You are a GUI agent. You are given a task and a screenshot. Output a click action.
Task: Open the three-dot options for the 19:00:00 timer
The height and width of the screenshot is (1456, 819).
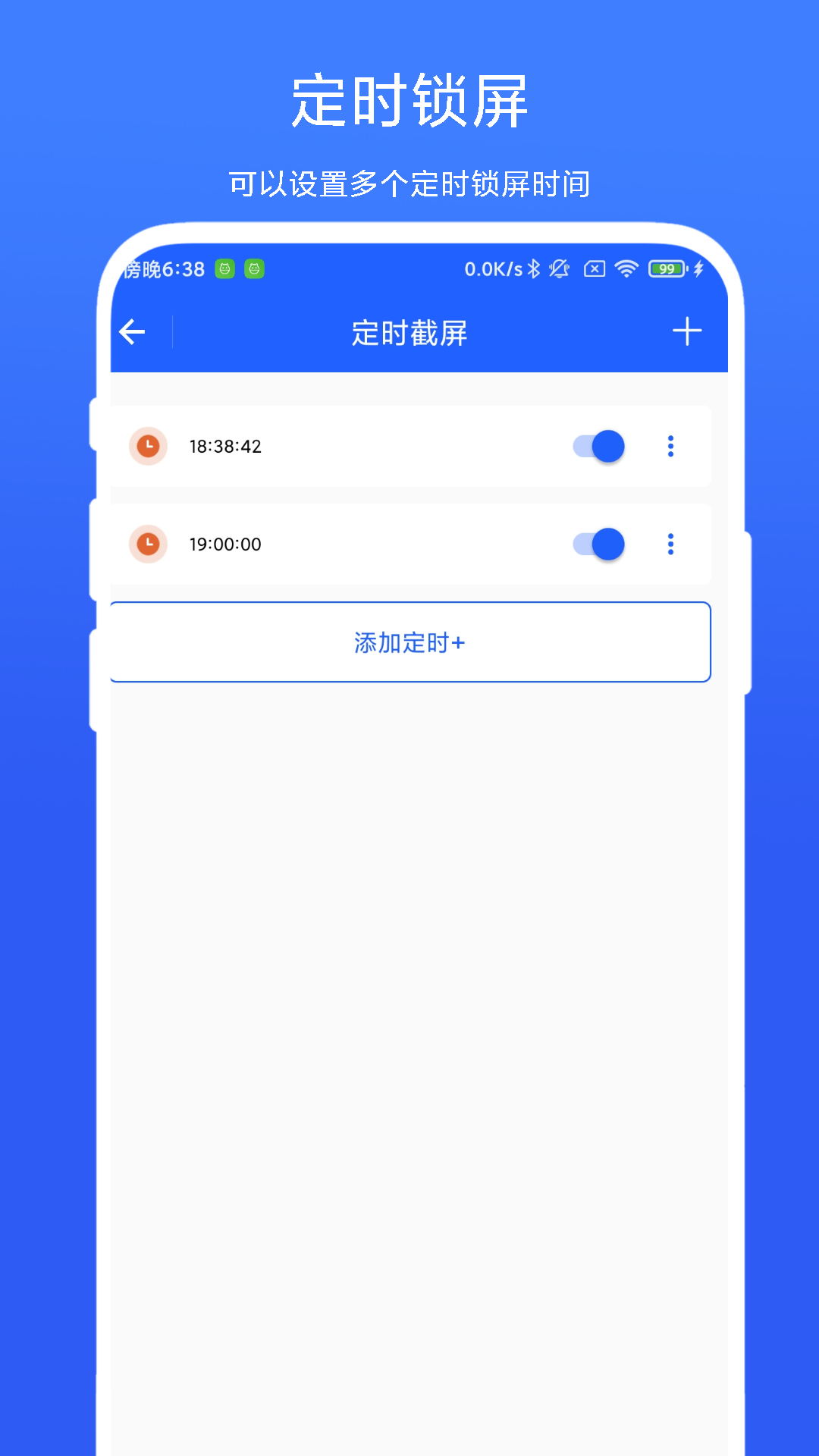(670, 544)
